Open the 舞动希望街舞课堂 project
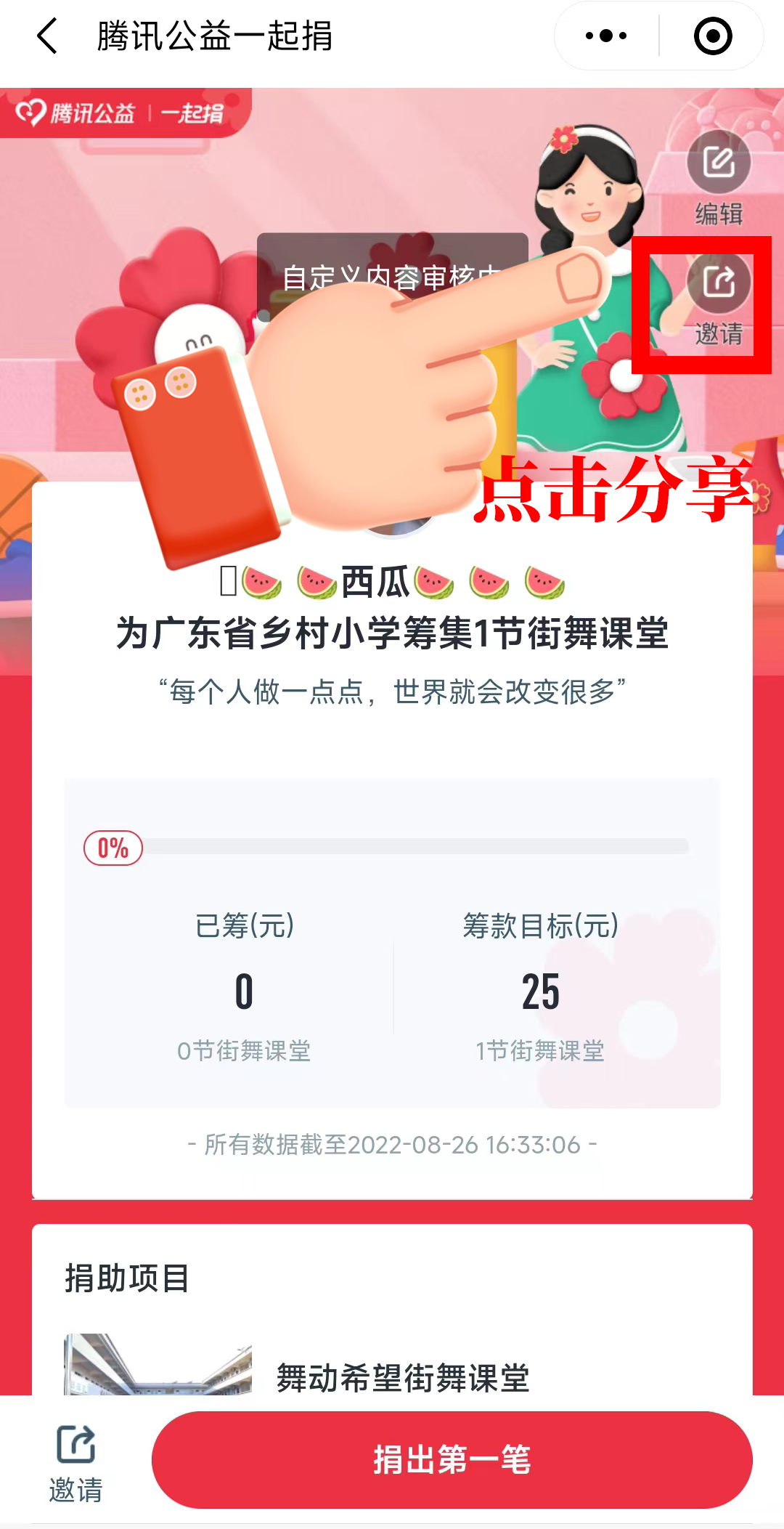 click(403, 1377)
